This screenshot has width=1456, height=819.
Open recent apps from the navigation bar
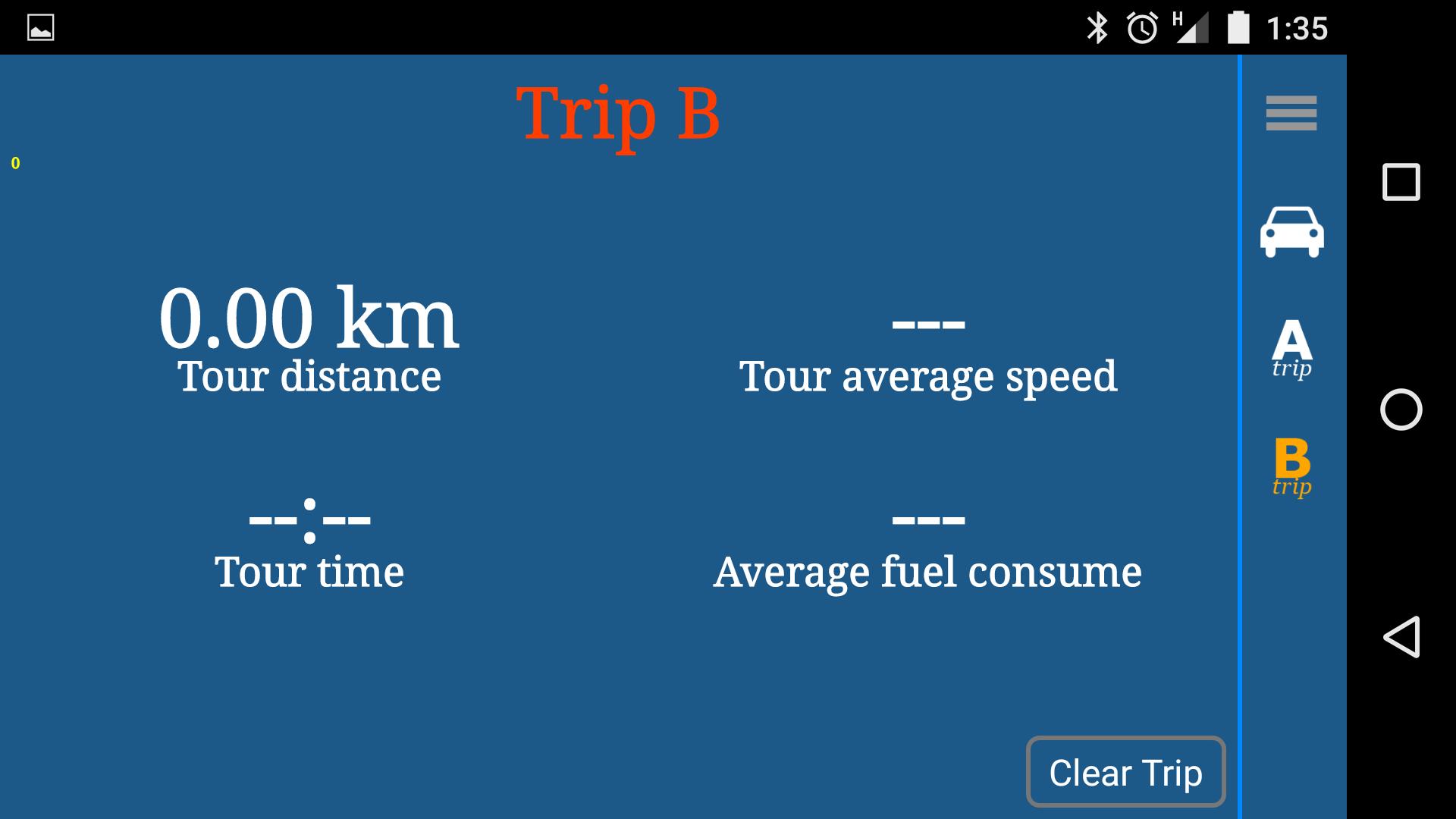click(1401, 182)
